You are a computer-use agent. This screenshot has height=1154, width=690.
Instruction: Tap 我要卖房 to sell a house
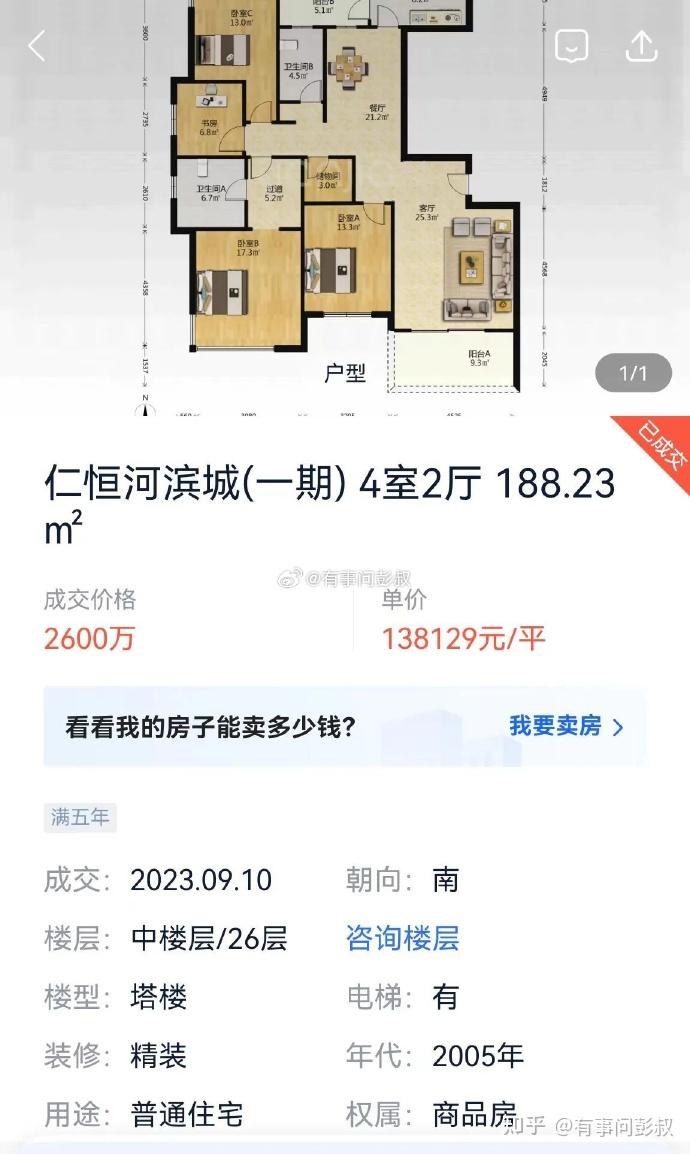coord(566,726)
